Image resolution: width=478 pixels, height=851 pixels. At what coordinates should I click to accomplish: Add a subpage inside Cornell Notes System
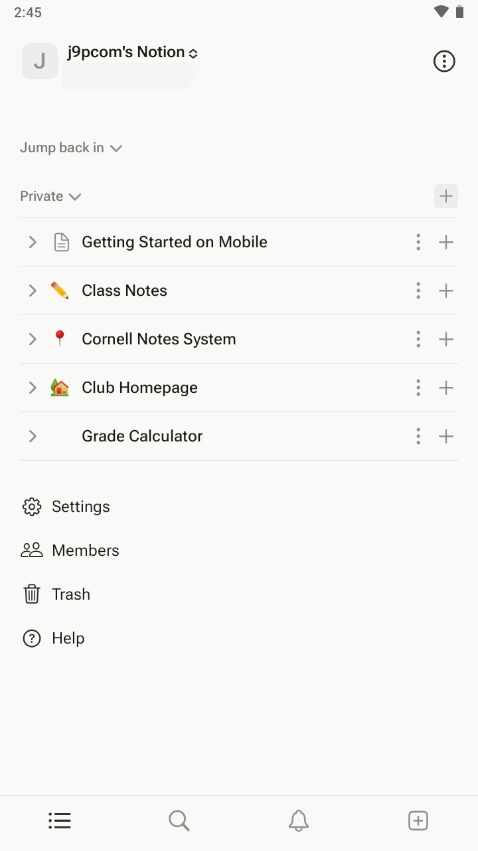coord(446,339)
